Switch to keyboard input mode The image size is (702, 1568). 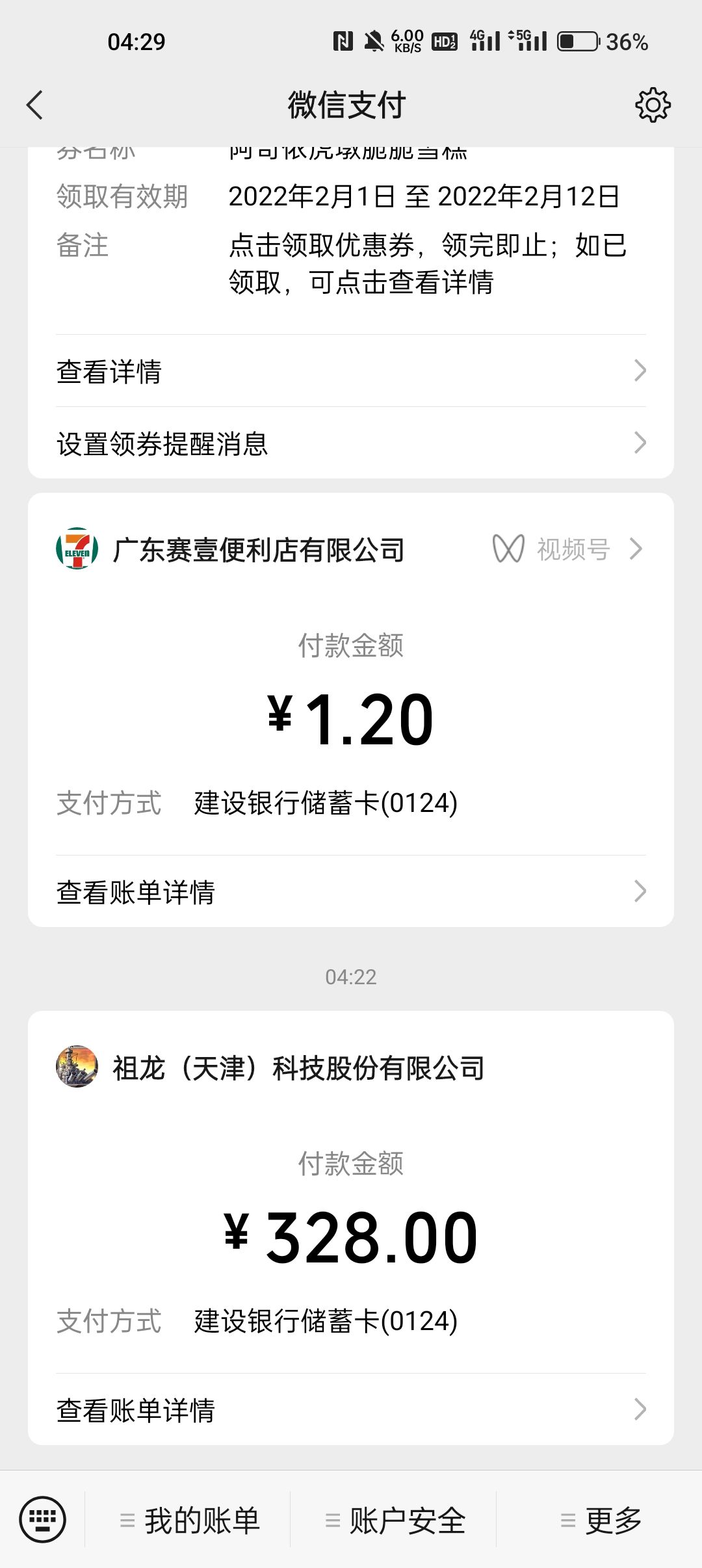click(43, 1520)
